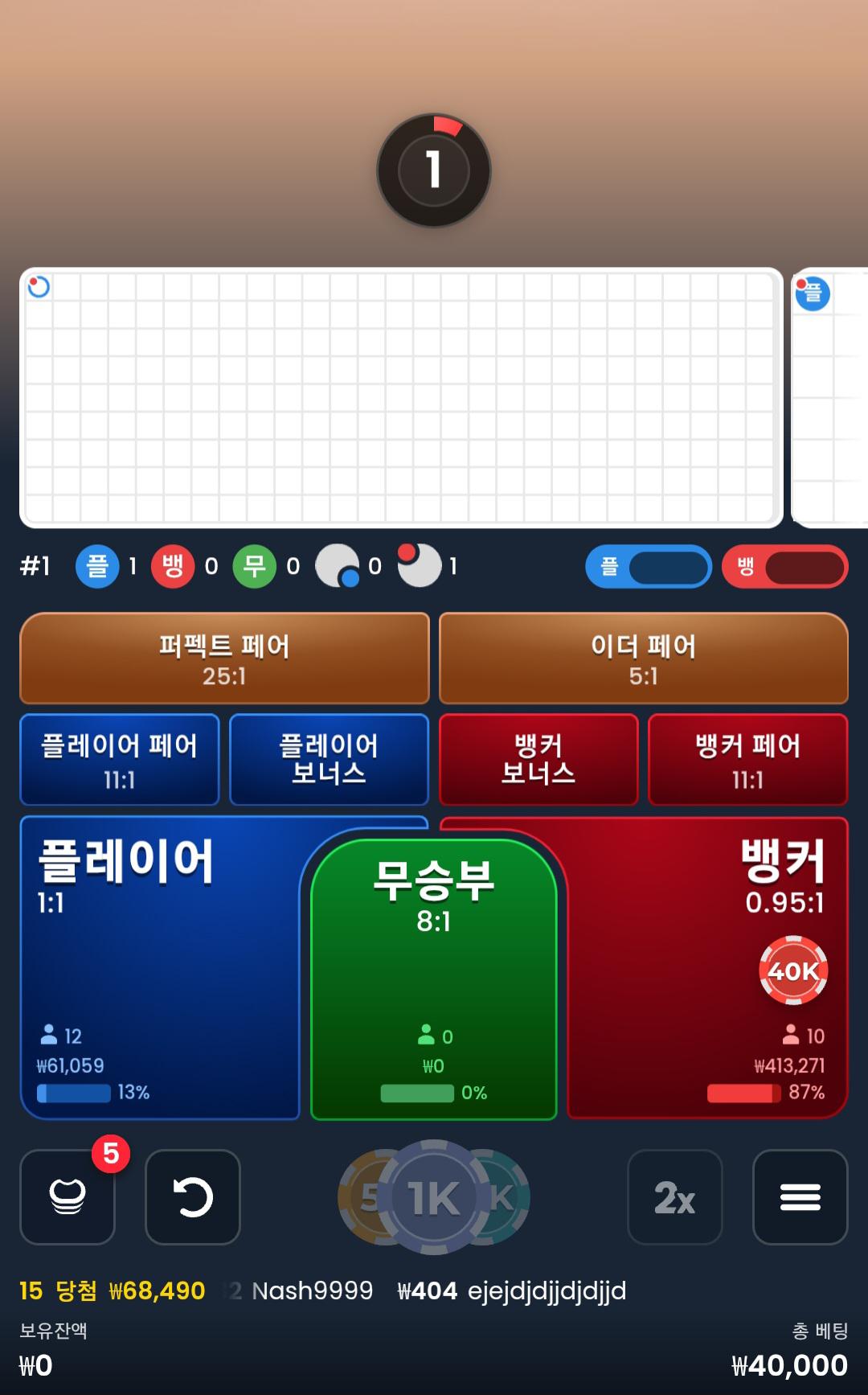Image resolution: width=868 pixels, height=1395 pixels.
Task: Open the main scoreboard grid
Action: 401,398
